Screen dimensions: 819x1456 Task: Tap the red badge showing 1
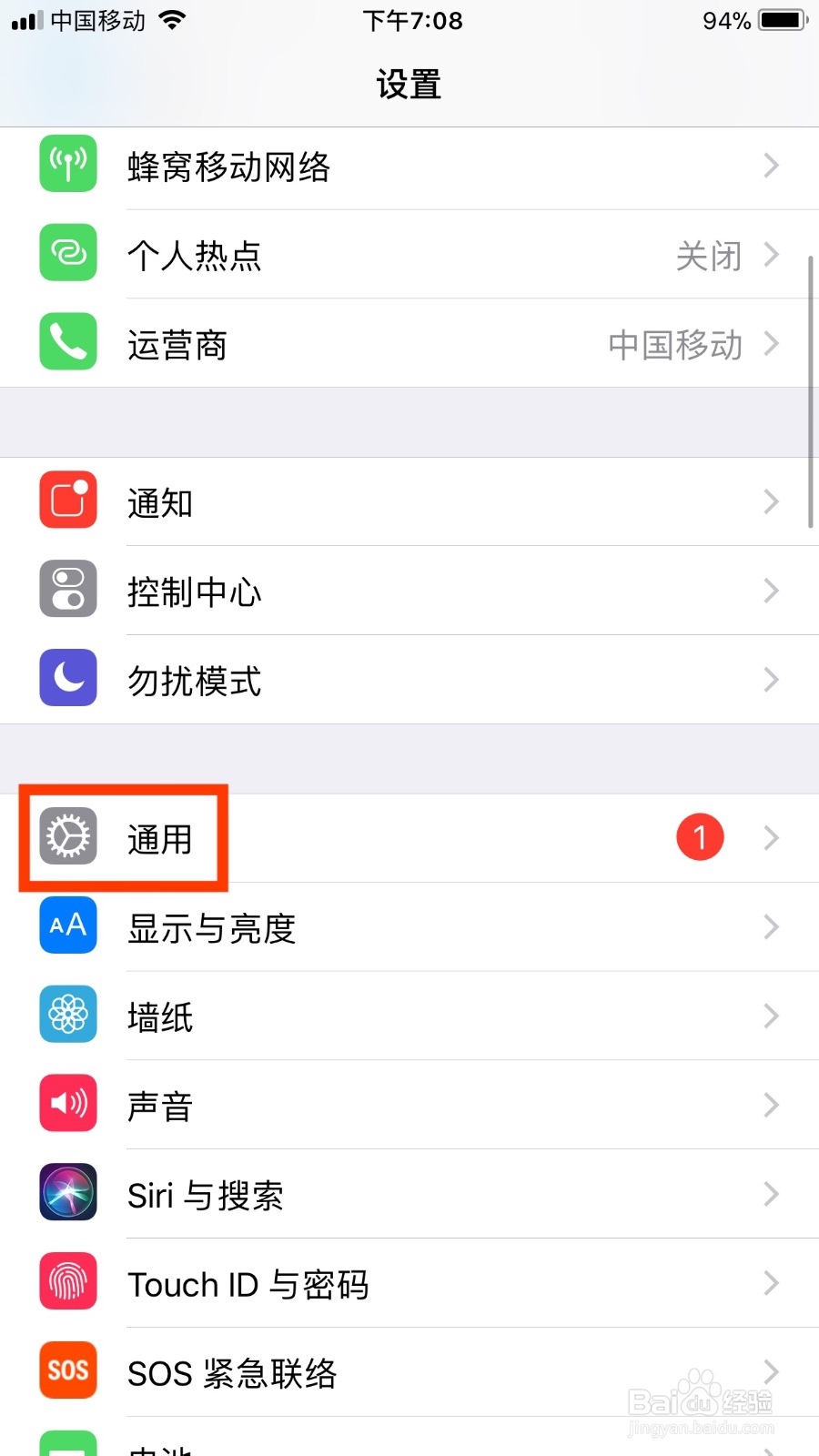(699, 837)
